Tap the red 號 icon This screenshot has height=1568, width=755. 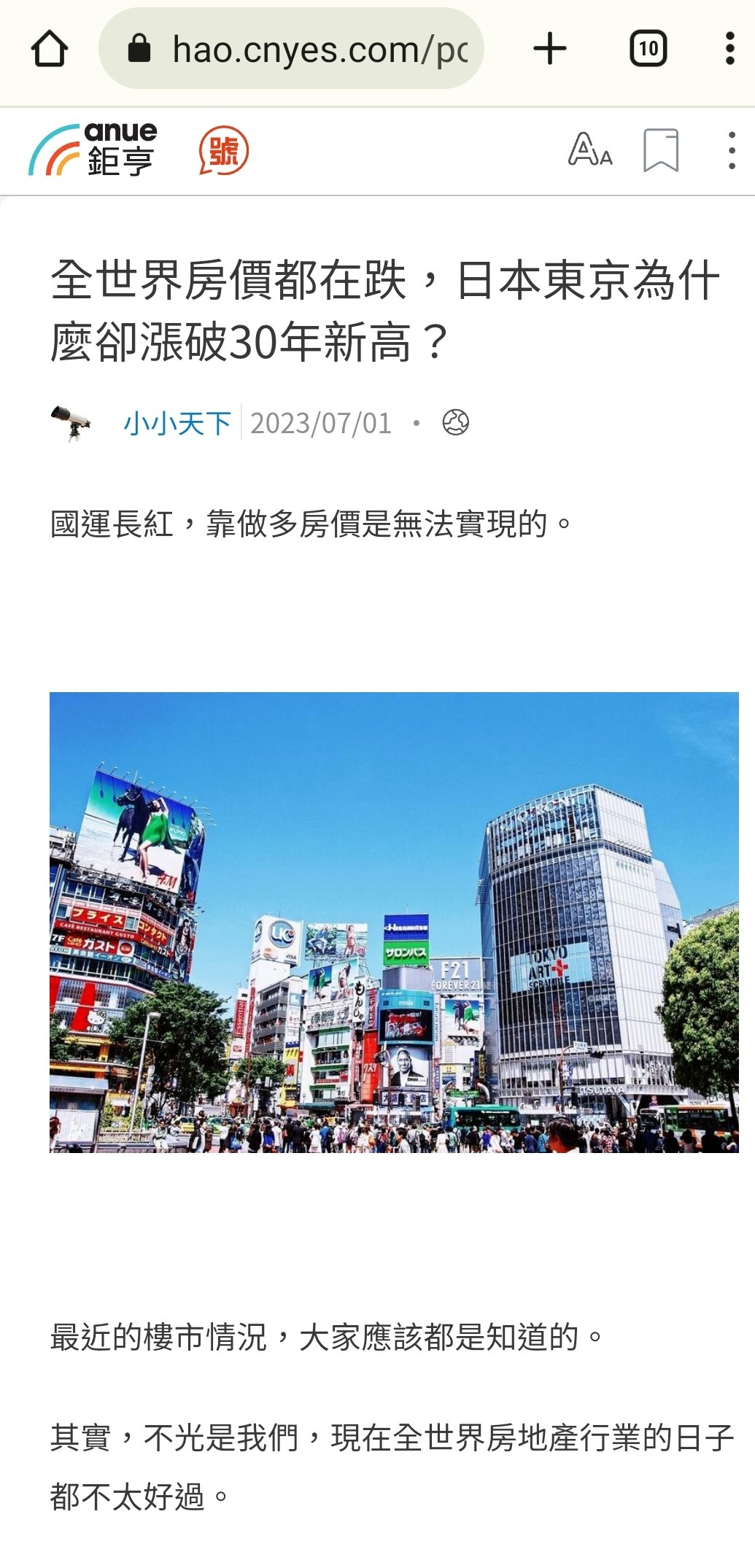tap(224, 151)
